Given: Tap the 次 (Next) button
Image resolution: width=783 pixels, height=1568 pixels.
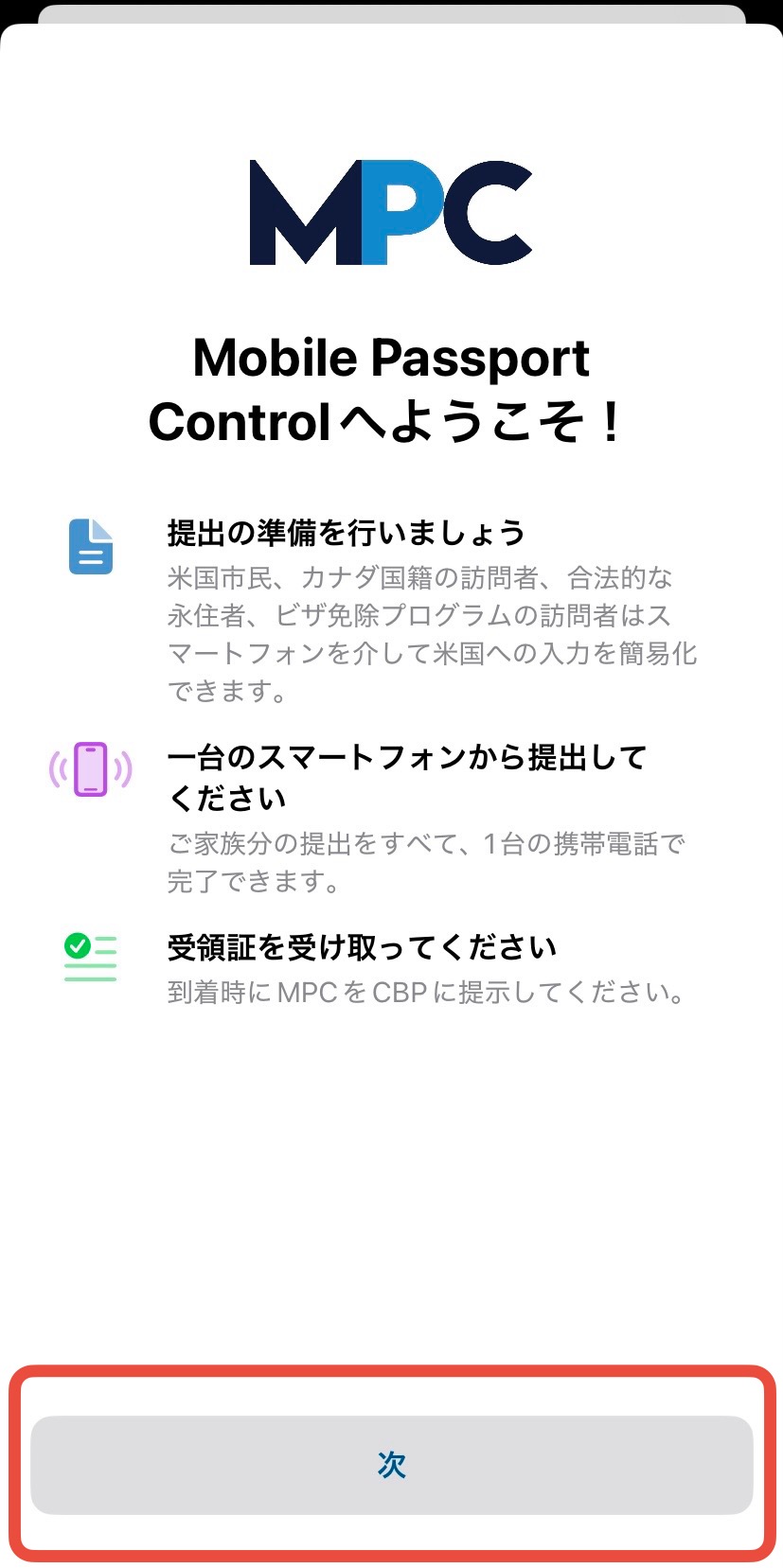Looking at the screenshot, I should click(391, 1464).
